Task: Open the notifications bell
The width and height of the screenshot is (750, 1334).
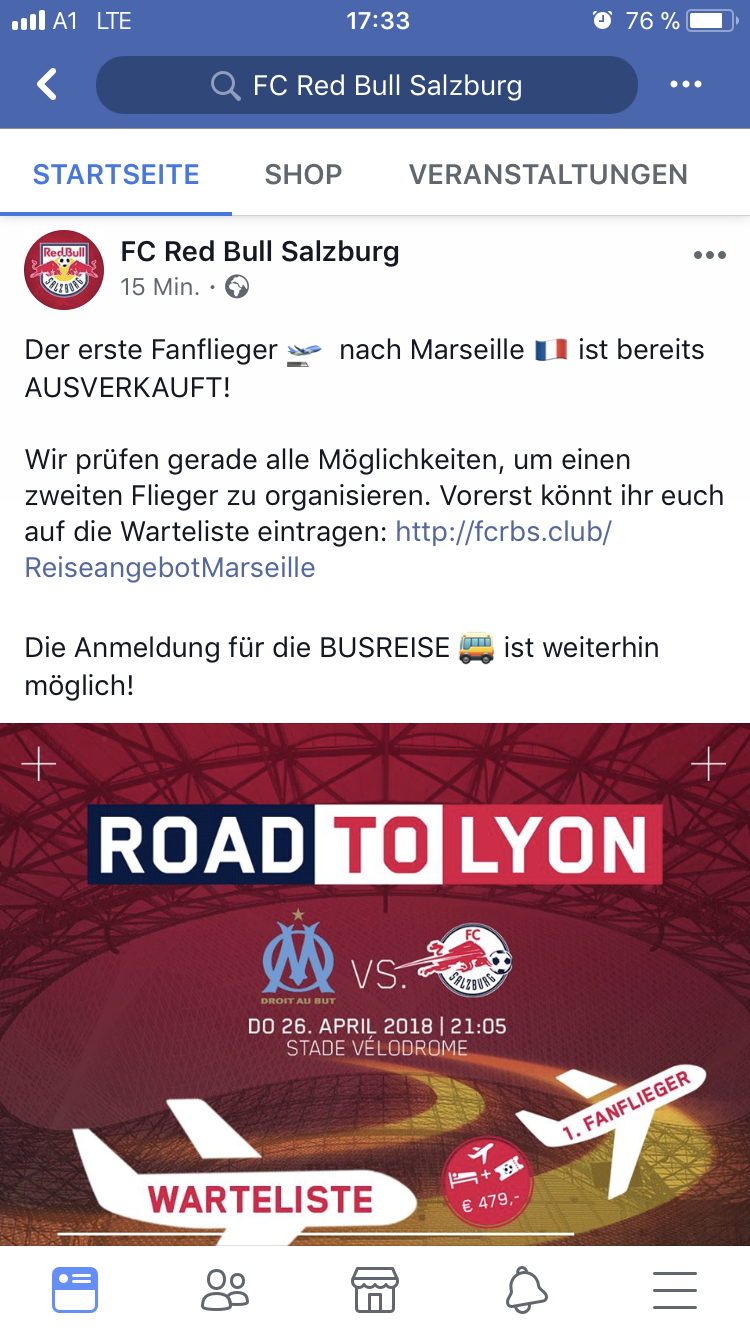Action: coord(525,1290)
